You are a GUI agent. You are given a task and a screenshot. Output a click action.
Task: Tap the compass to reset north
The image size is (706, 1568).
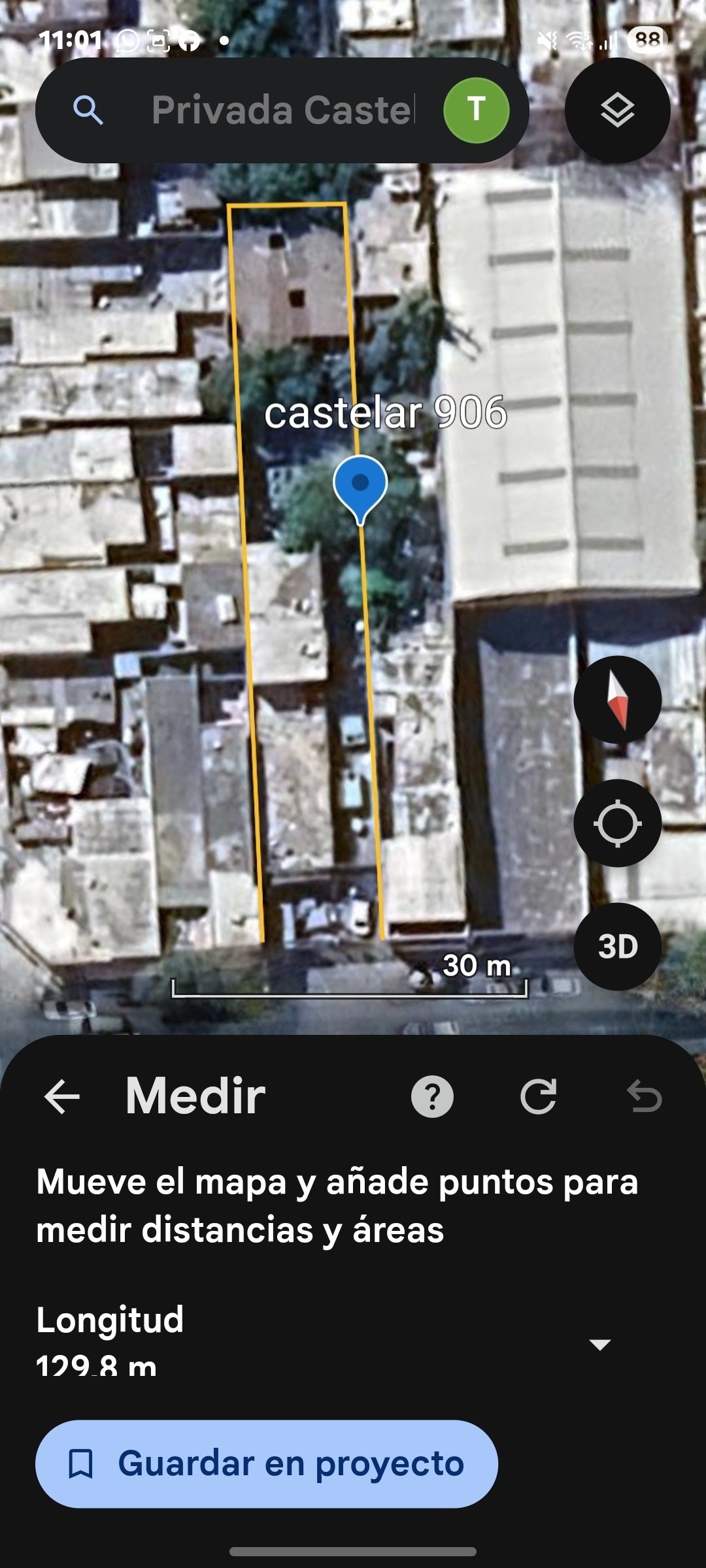tap(617, 700)
